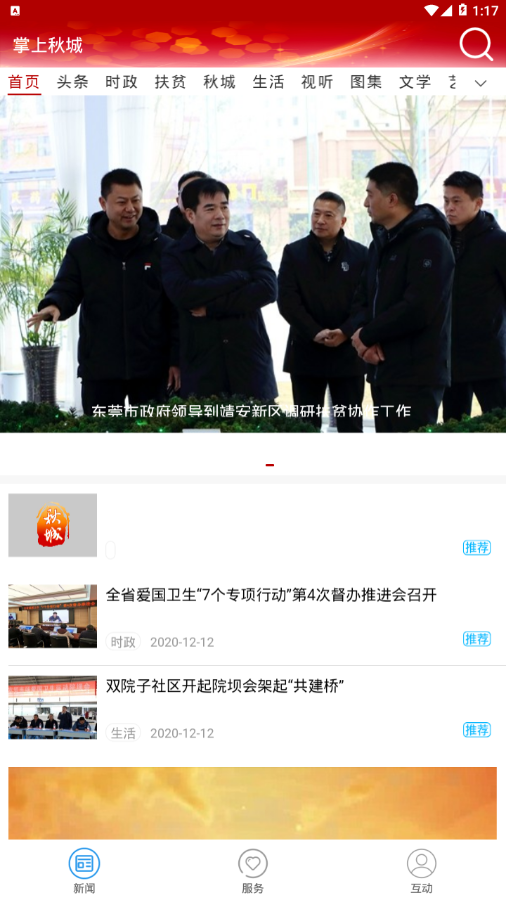Screen dimensions: 506x900
Task: Tap the 新闻 bottom tab
Action: (84, 871)
